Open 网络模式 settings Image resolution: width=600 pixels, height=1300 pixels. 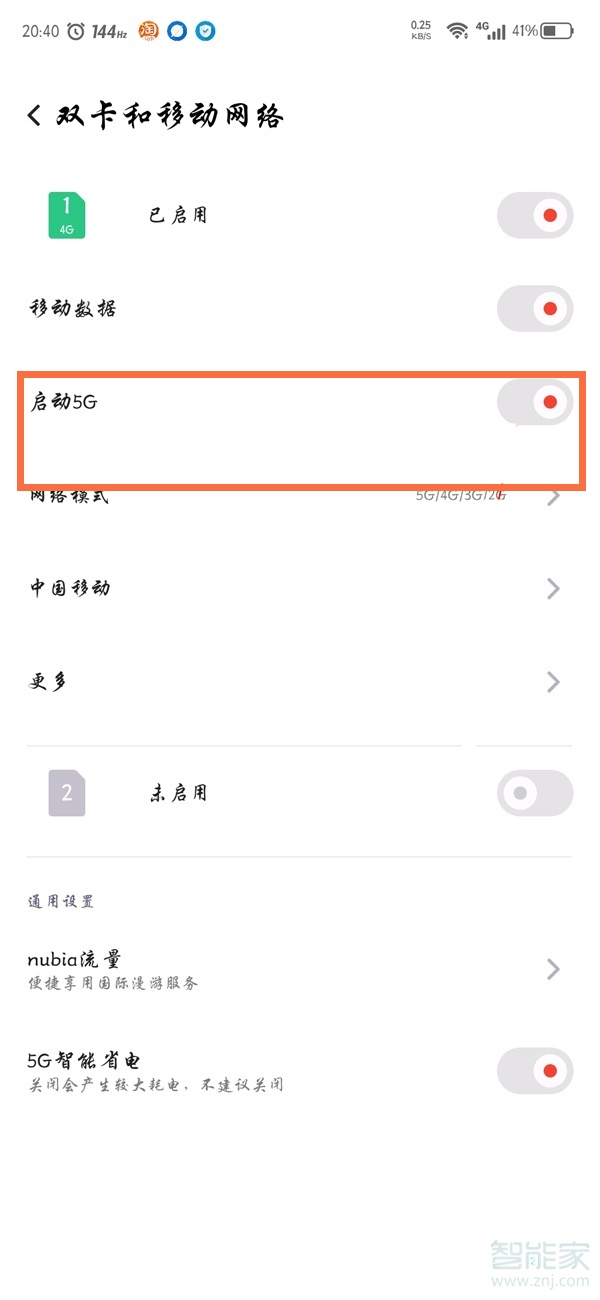[x=300, y=496]
